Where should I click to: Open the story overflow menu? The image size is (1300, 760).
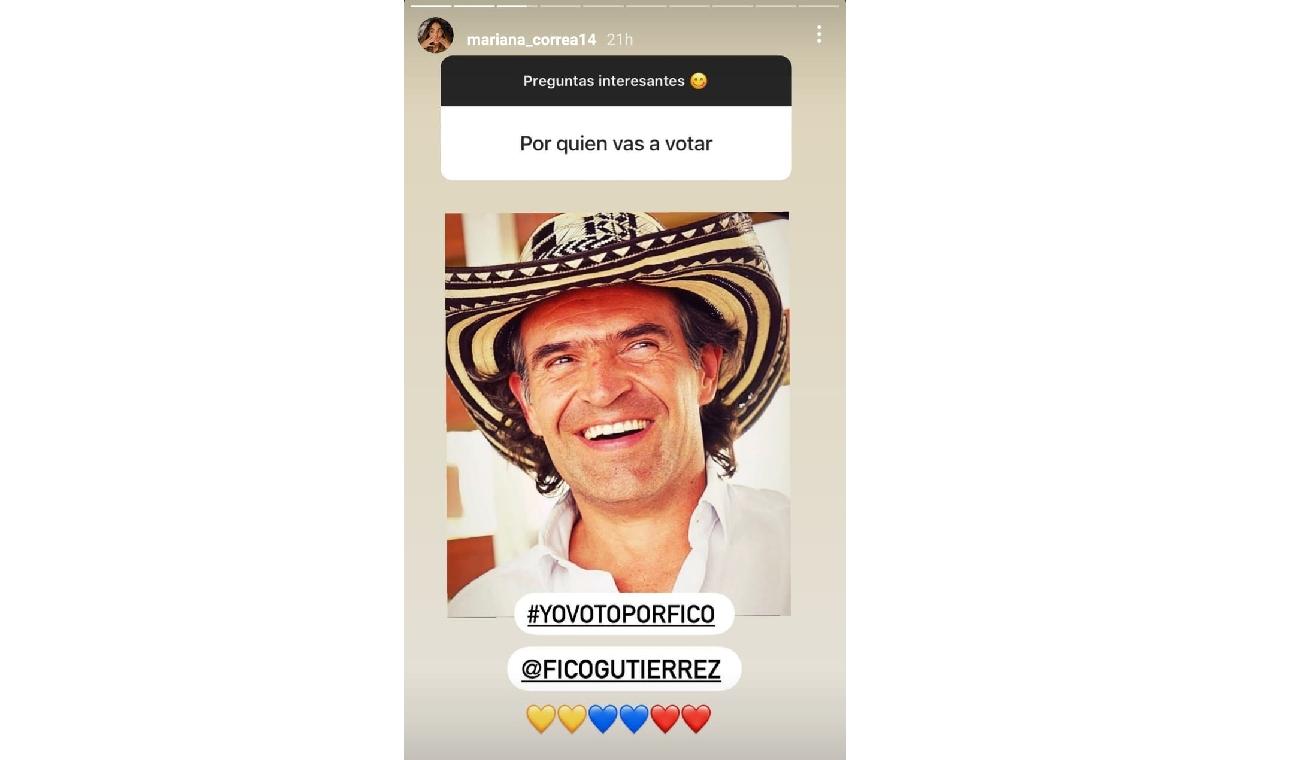tap(818, 35)
